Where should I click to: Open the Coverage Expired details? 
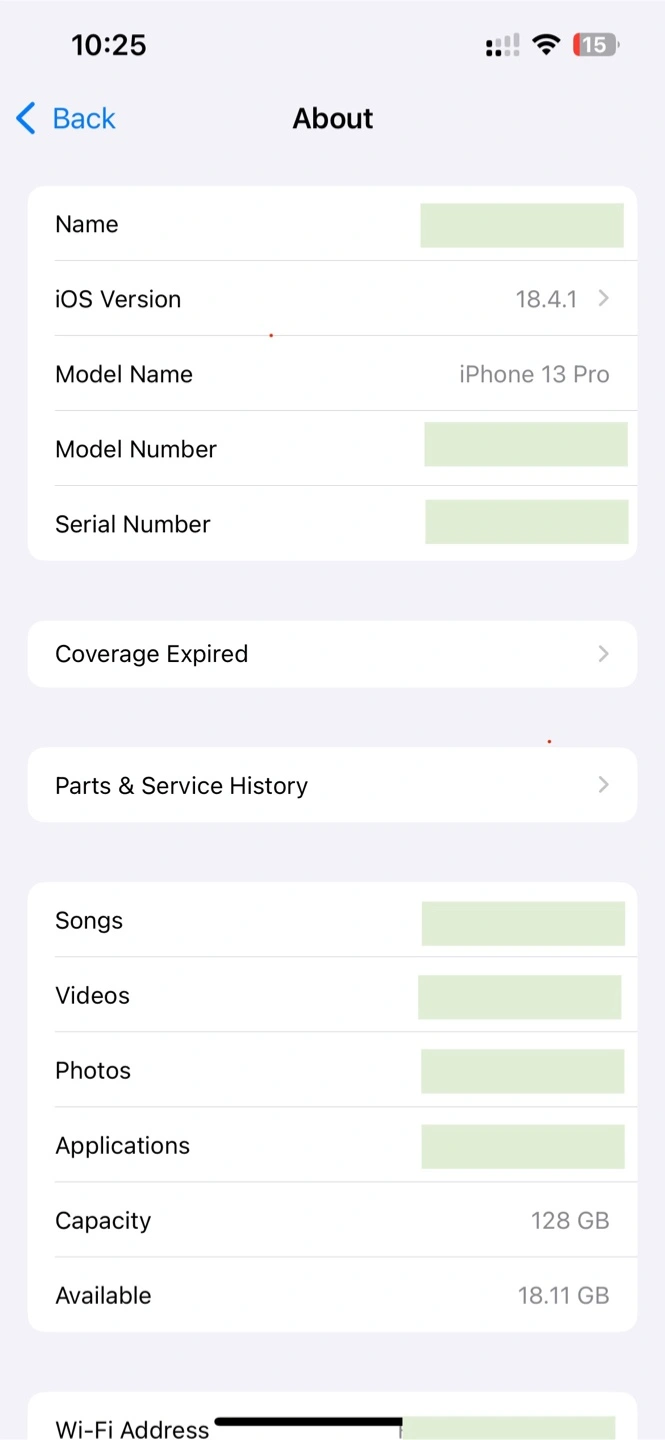(332, 654)
